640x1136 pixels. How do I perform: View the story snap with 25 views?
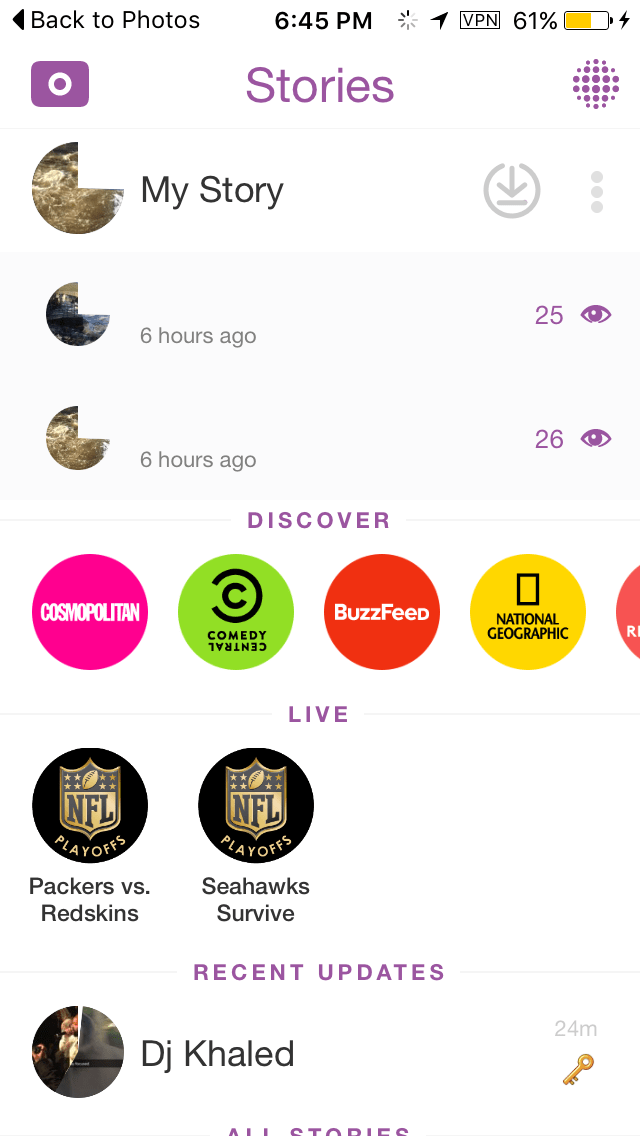tap(320, 316)
